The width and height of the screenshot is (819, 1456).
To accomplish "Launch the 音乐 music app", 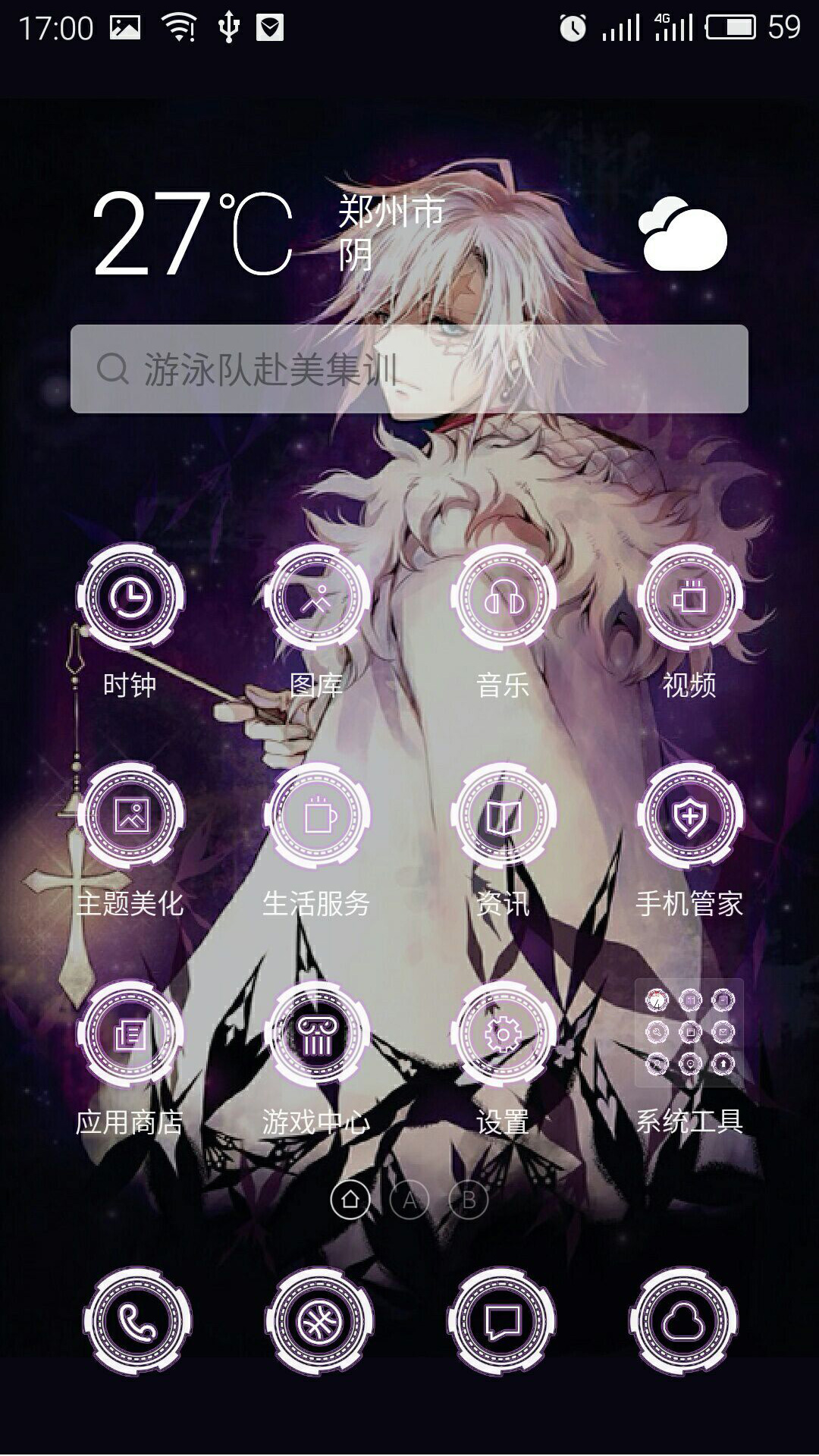I will pos(503,598).
